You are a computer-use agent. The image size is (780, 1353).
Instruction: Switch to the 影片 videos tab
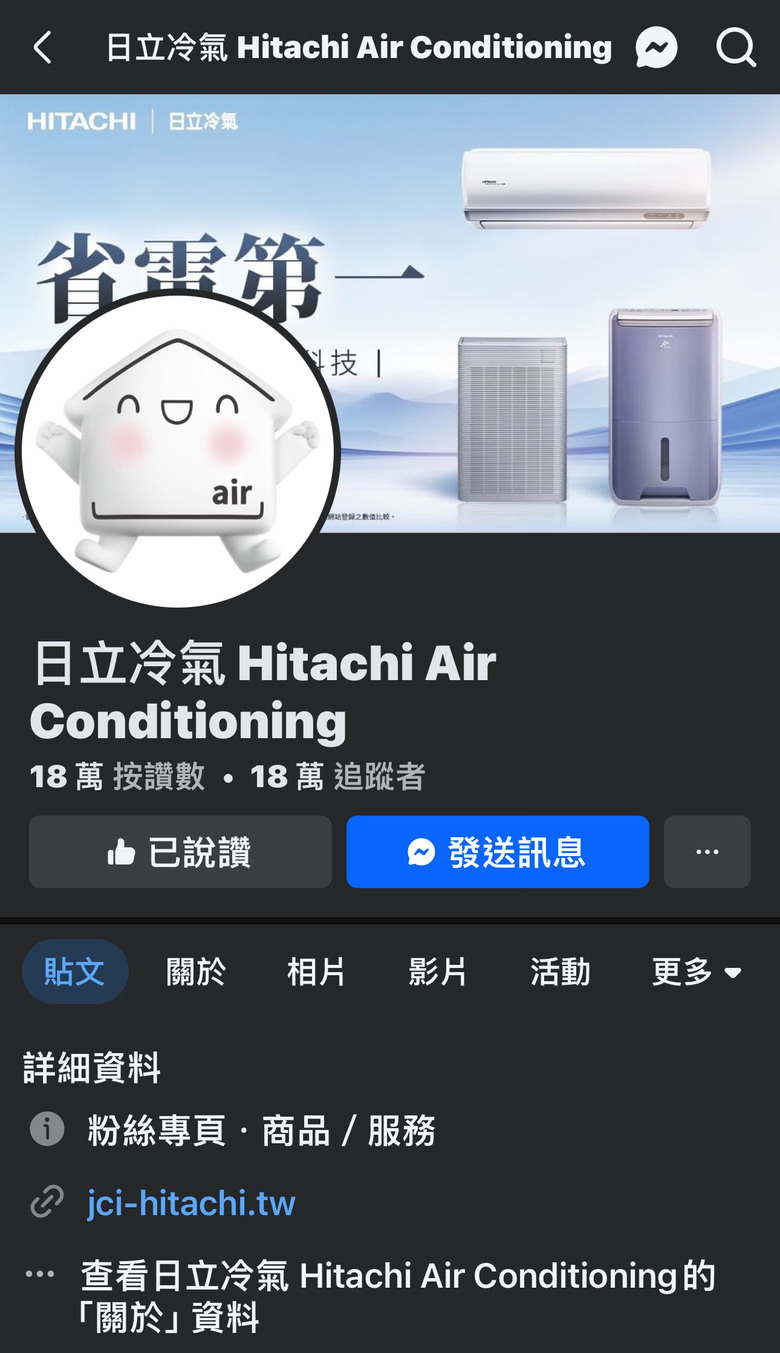pyautogui.click(x=438, y=971)
